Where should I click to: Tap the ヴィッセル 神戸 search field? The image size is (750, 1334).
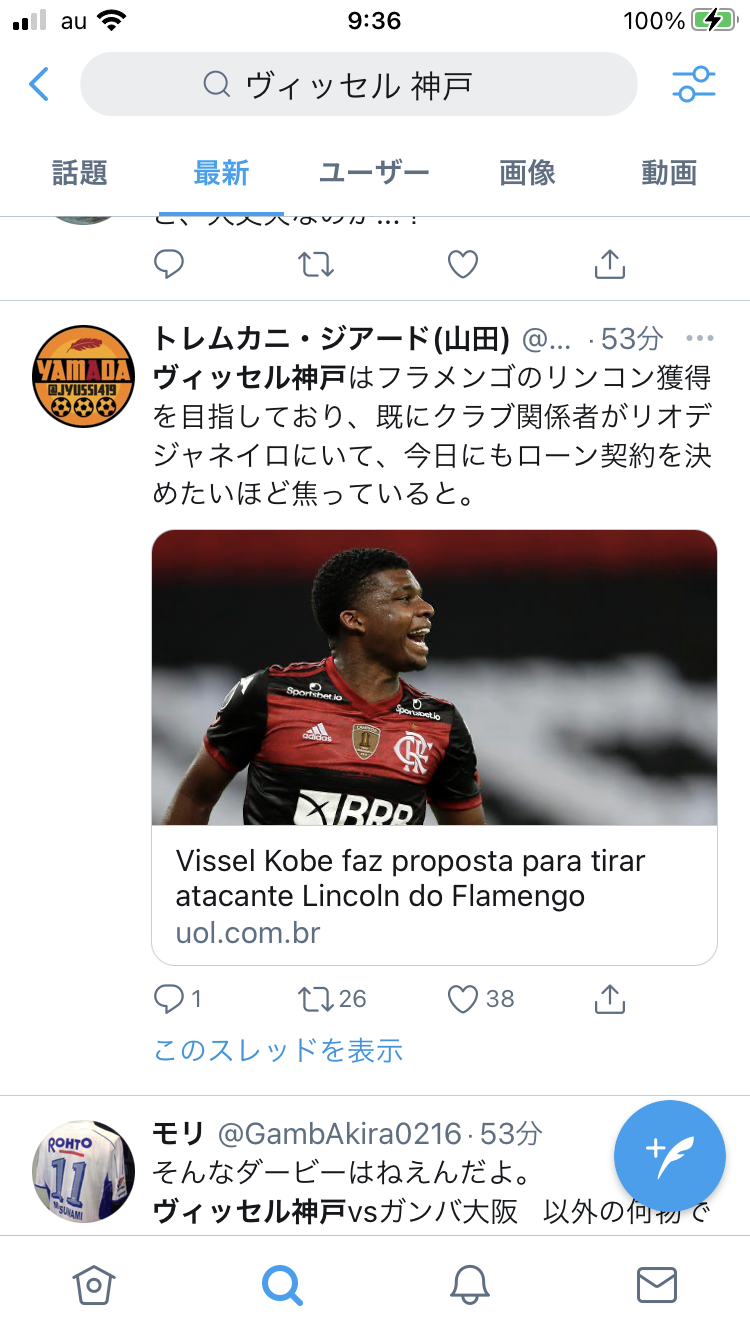pos(358,85)
